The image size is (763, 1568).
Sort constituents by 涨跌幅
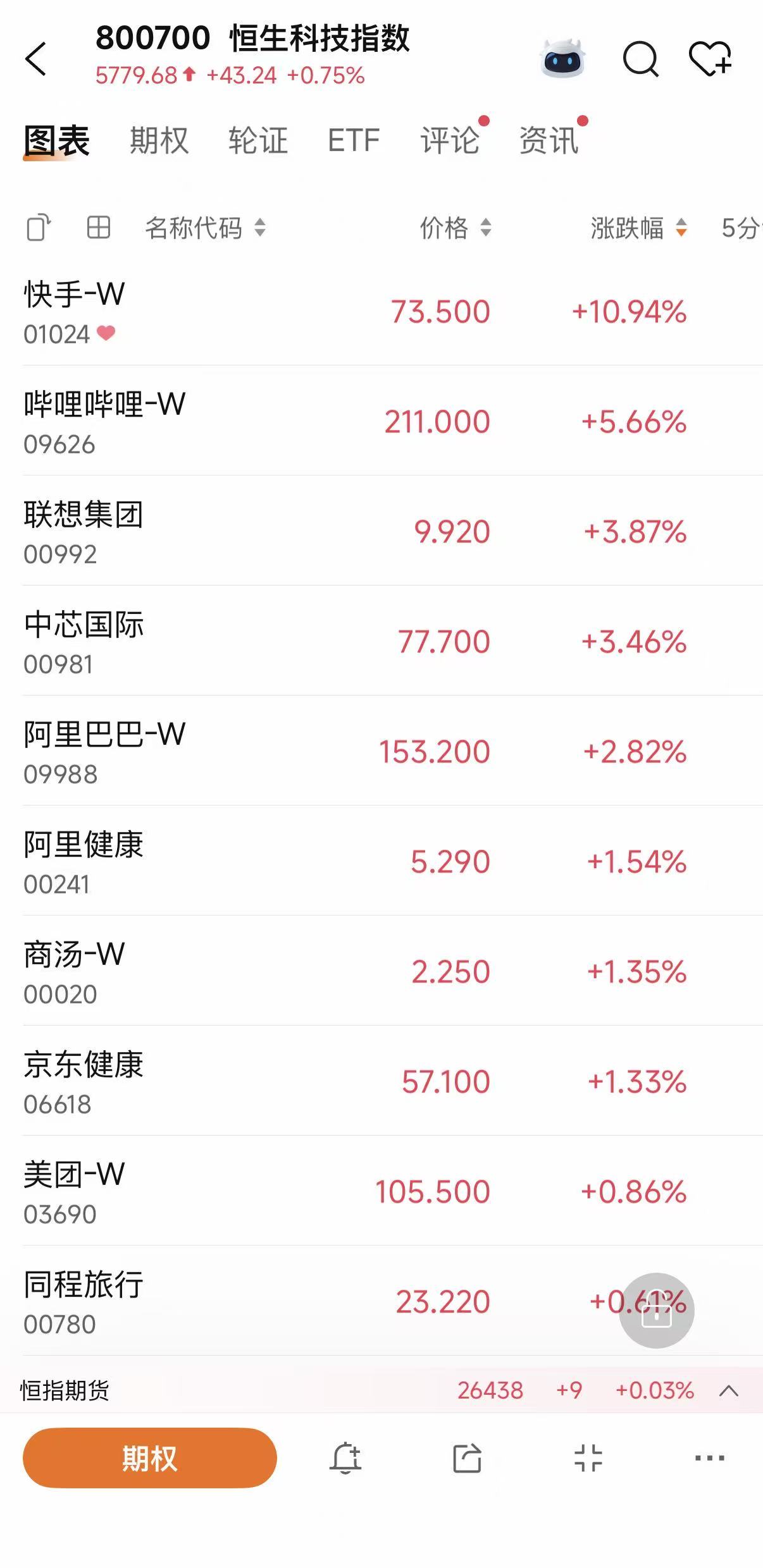pyautogui.click(x=633, y=229)
